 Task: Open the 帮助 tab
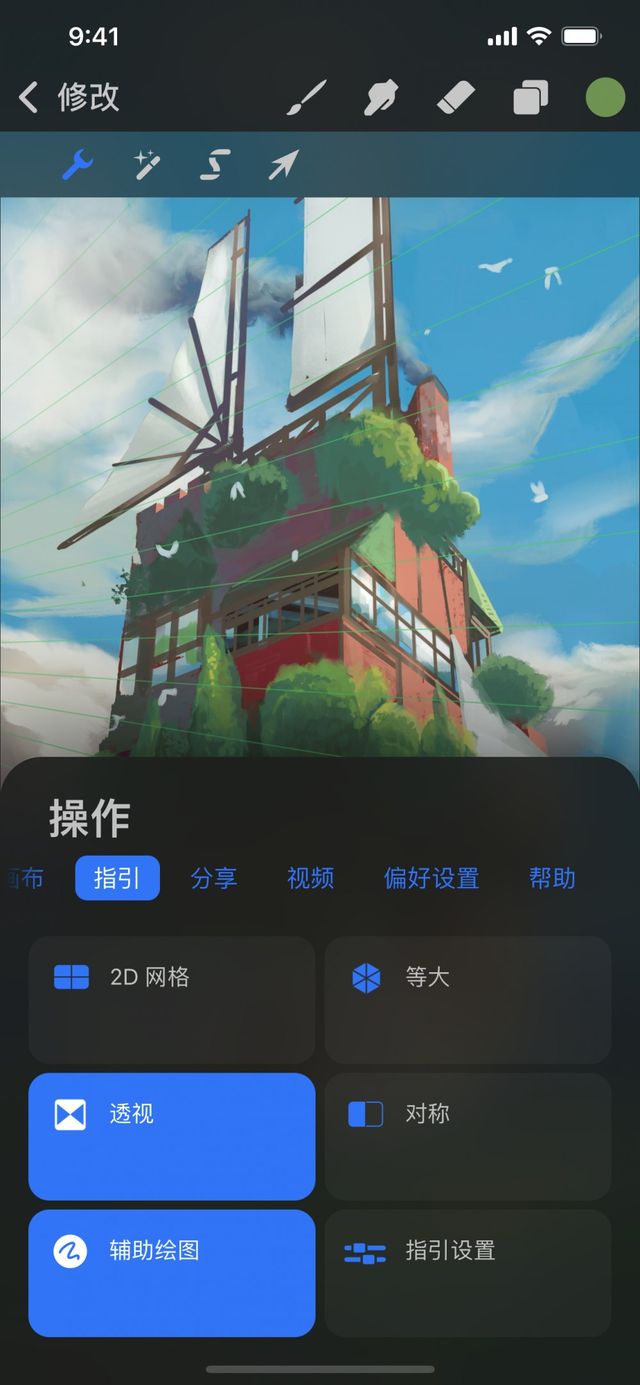(552, 878)
